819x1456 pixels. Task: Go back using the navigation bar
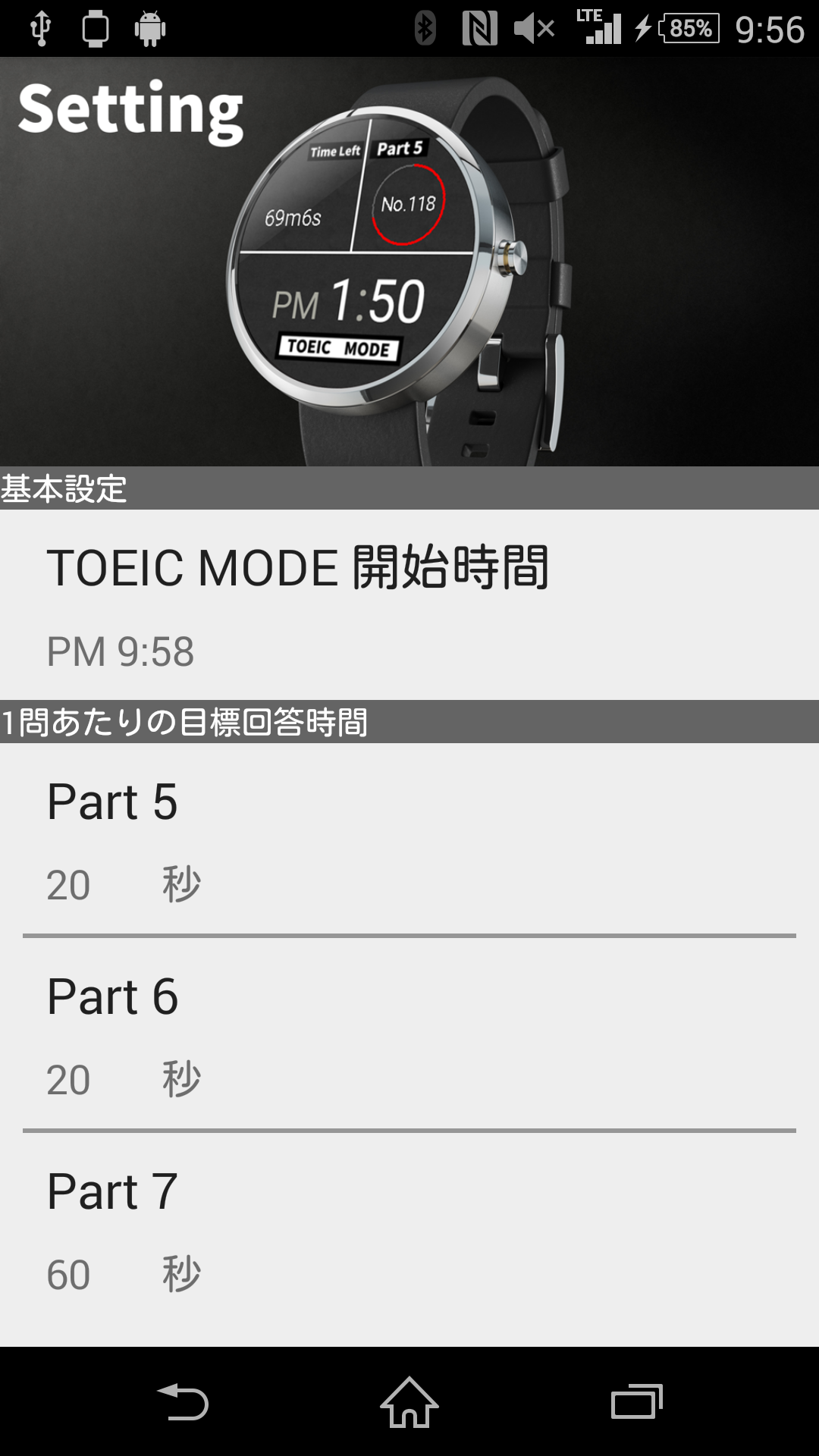pyautogui.click(x=182, y=1401)
